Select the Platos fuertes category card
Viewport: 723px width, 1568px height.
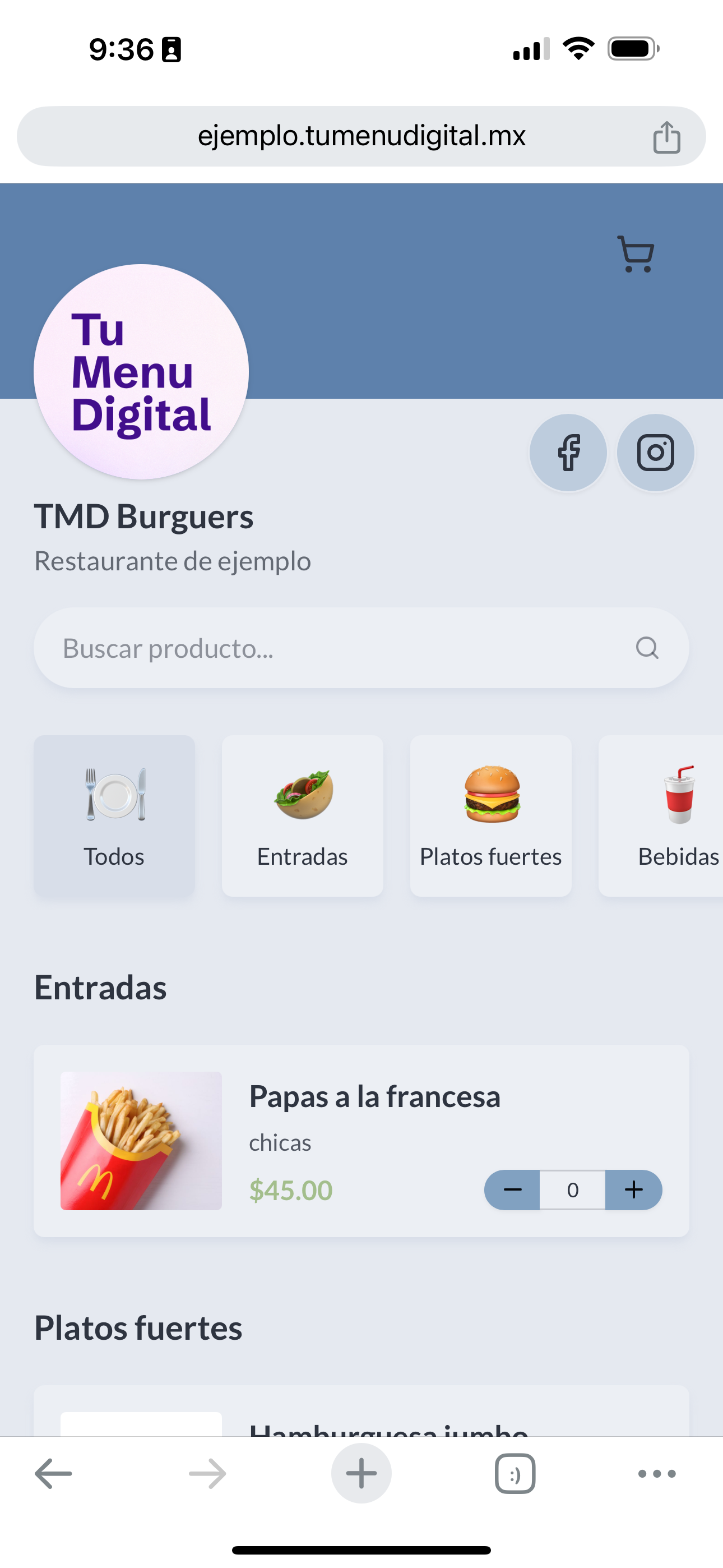tap(490, 815)
